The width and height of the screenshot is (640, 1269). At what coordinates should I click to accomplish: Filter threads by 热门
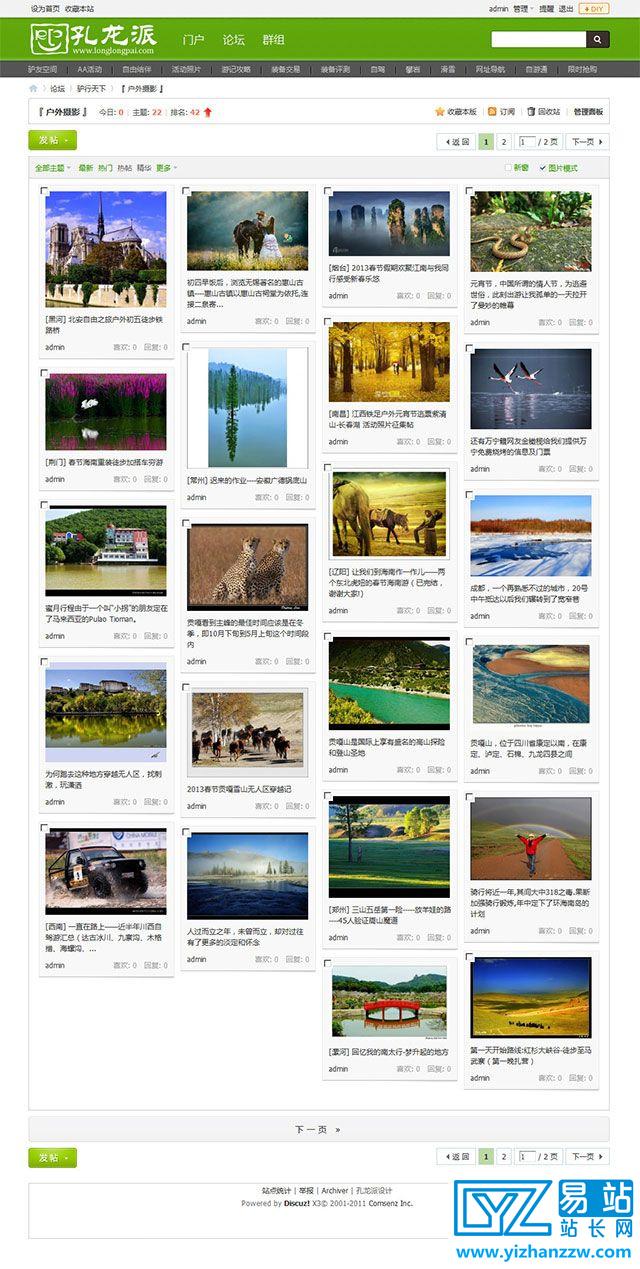click(x=106, y=168)
